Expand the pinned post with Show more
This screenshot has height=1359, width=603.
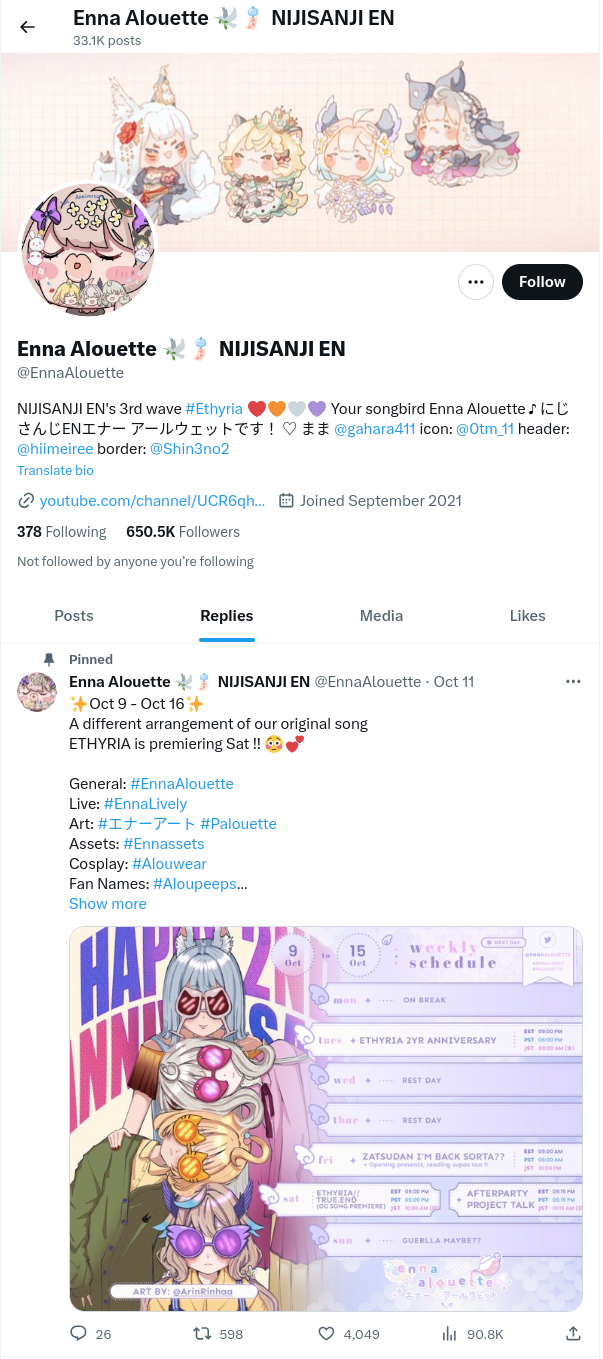(x=108, y=904)
